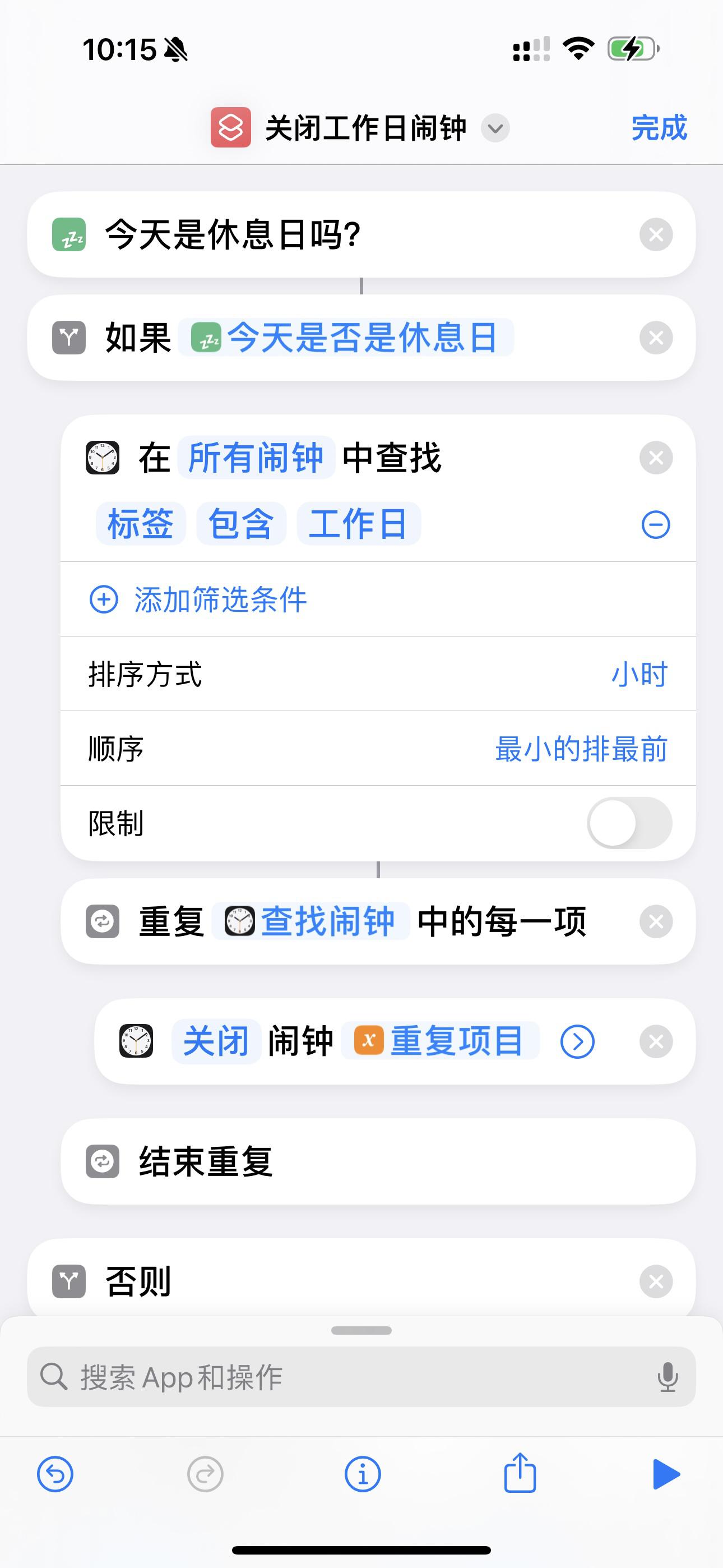Change sort method from 小时
723x1568 pixels.
point(639,675)
